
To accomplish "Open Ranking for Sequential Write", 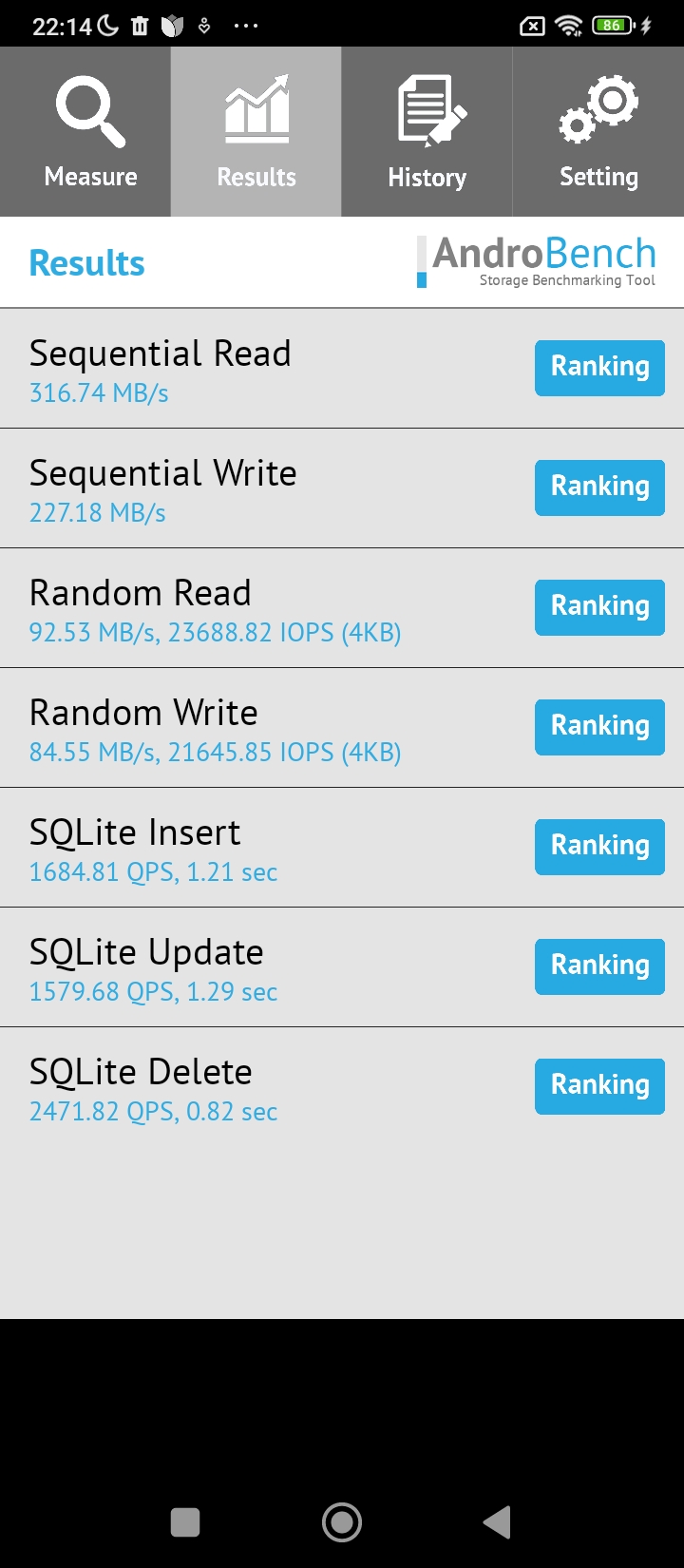I will point(599,488).
